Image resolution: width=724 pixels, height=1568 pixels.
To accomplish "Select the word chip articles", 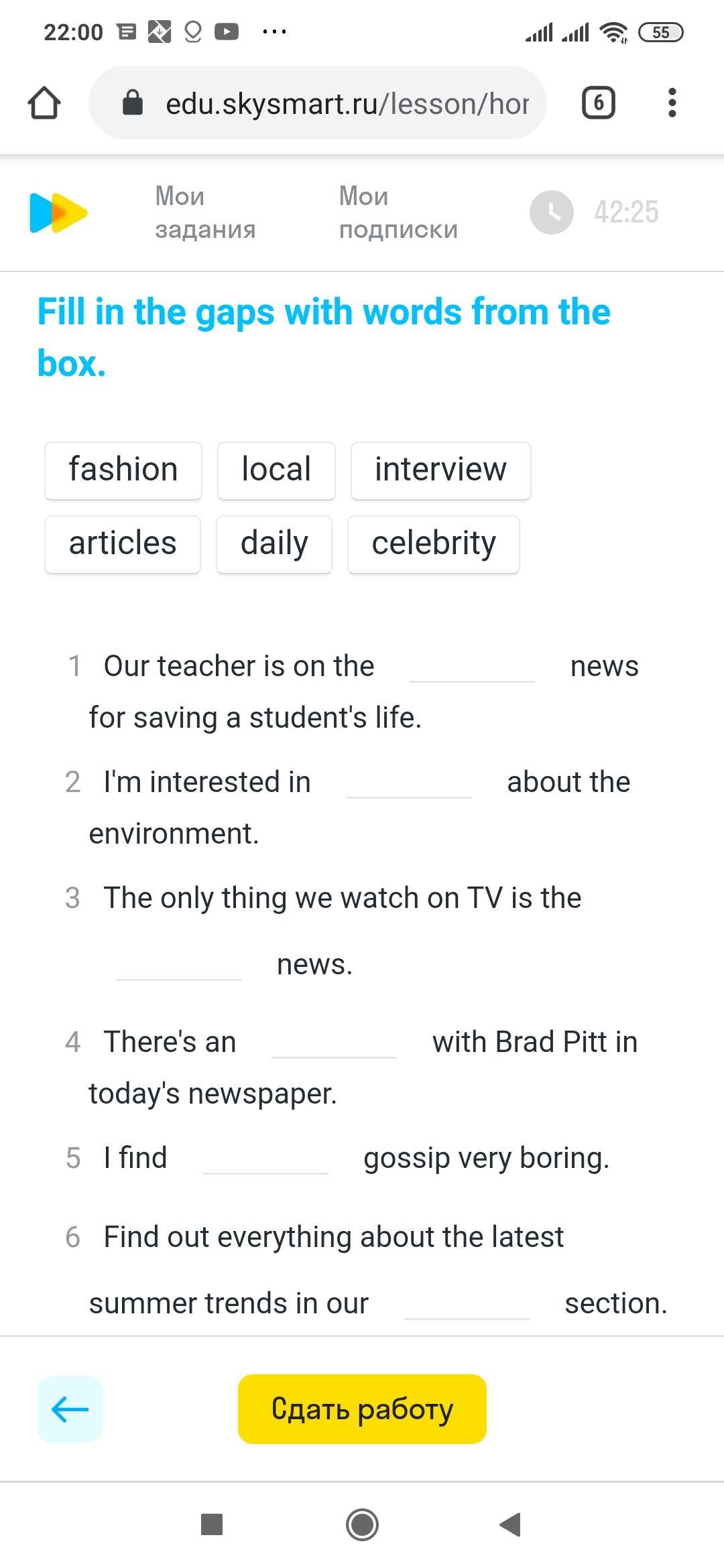I will [123, 544].
